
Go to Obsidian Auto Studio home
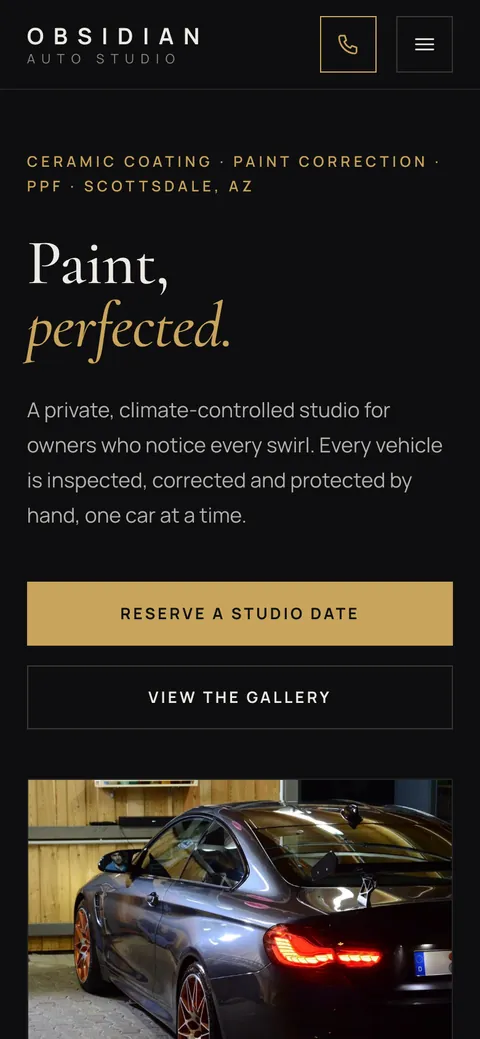(x=113, y=45)
